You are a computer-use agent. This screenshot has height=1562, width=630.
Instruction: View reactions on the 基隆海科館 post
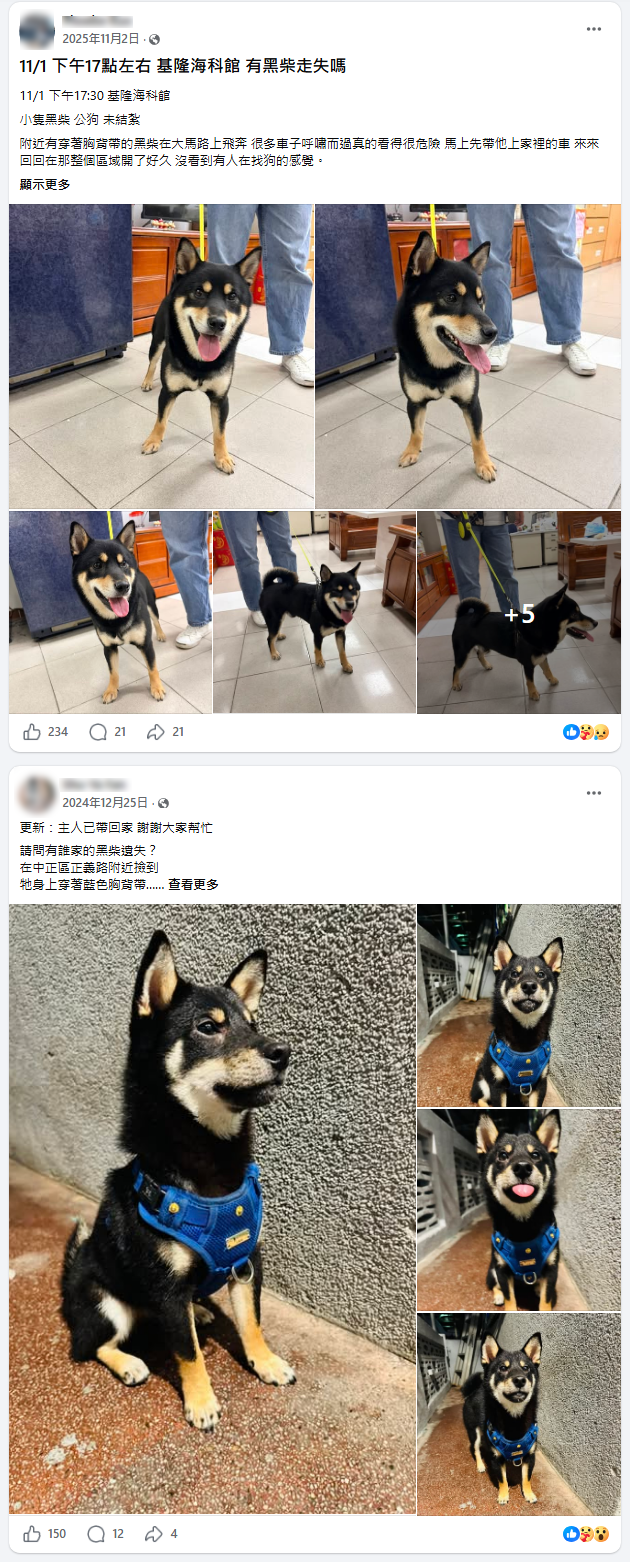coord(586,732)
